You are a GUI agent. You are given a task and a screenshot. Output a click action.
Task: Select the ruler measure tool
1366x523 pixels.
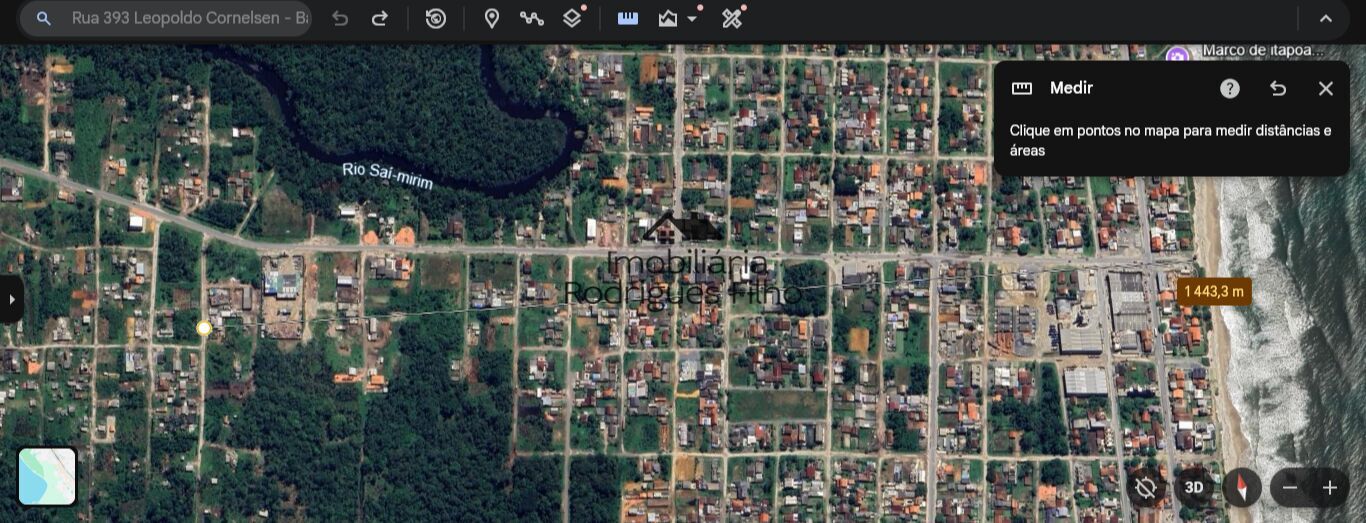click(628, 18)
